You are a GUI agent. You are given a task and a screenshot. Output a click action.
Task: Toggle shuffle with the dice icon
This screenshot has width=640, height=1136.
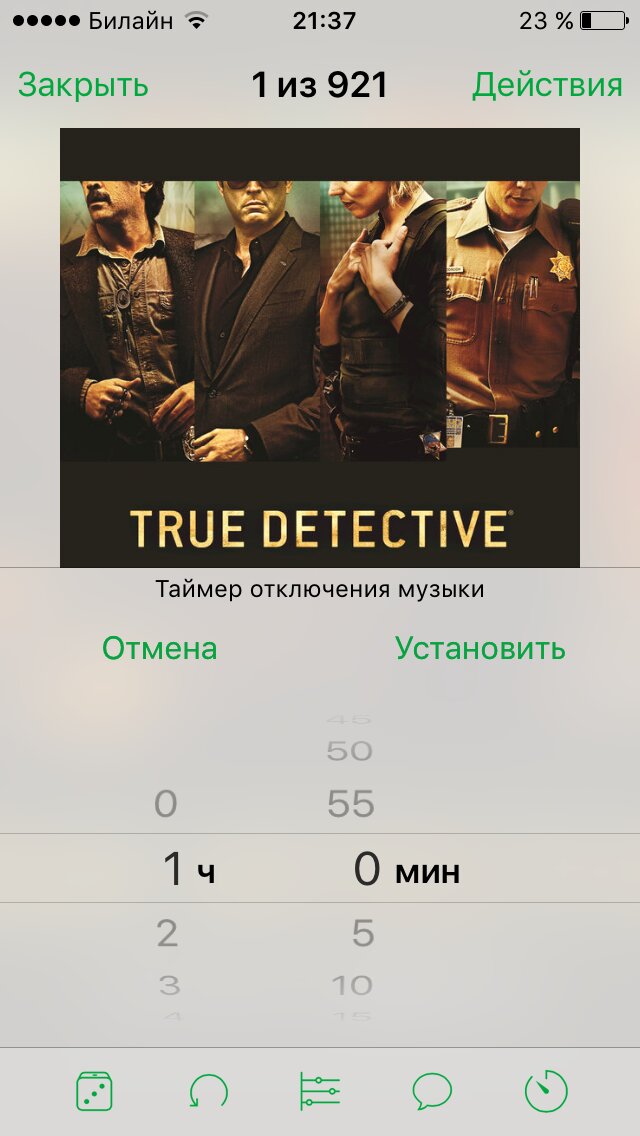coord(94,1091)
